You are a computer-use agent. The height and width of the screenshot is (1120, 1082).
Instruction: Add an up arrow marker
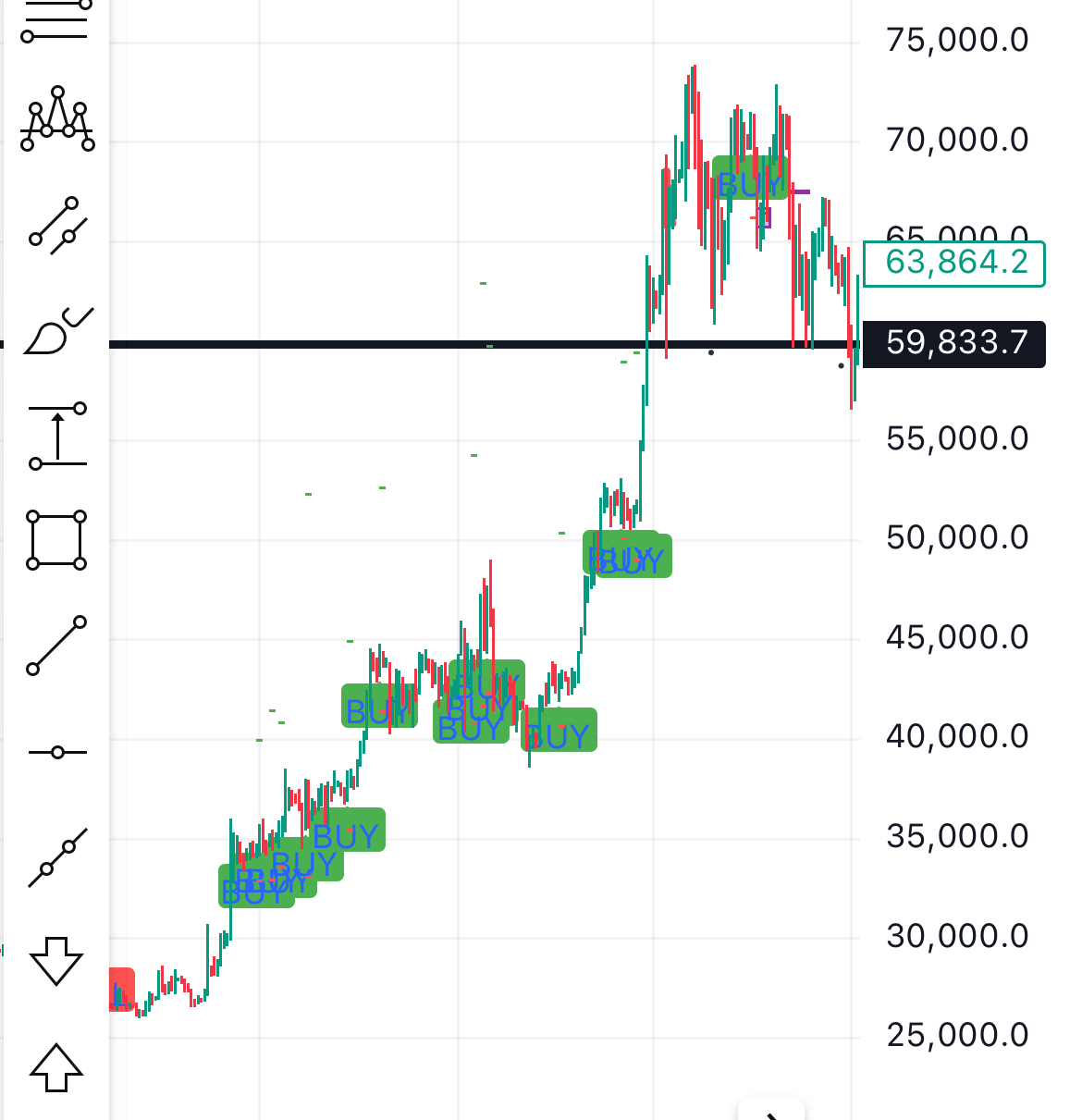click(57, 1068)
